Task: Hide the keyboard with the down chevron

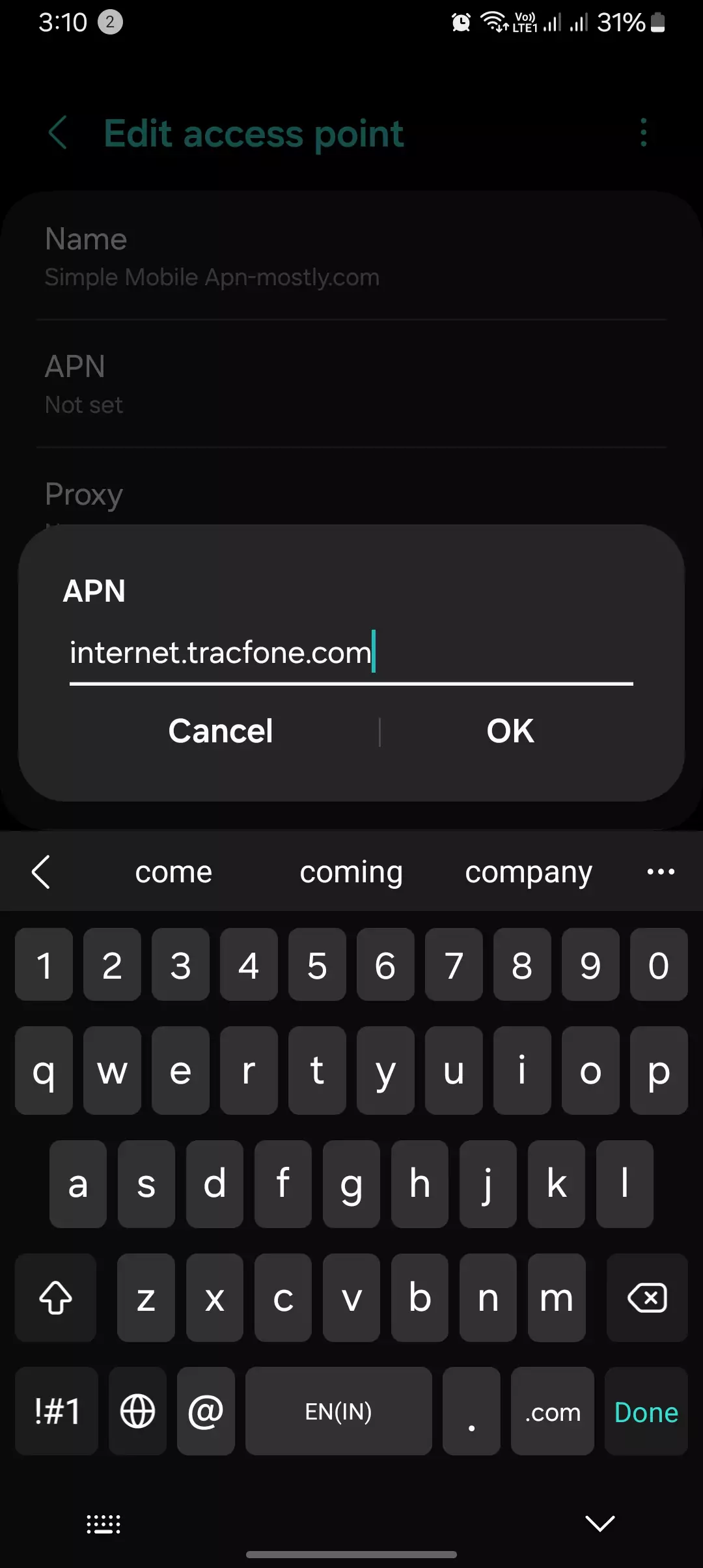Action: pos(600,1523)
